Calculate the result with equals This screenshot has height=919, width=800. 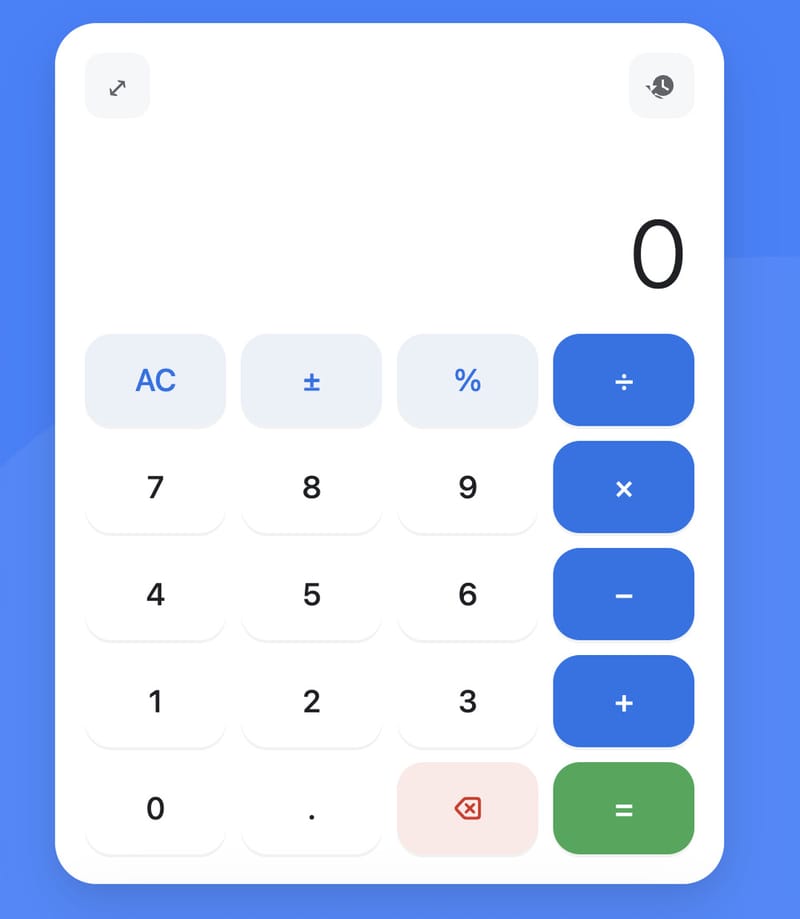623,809
